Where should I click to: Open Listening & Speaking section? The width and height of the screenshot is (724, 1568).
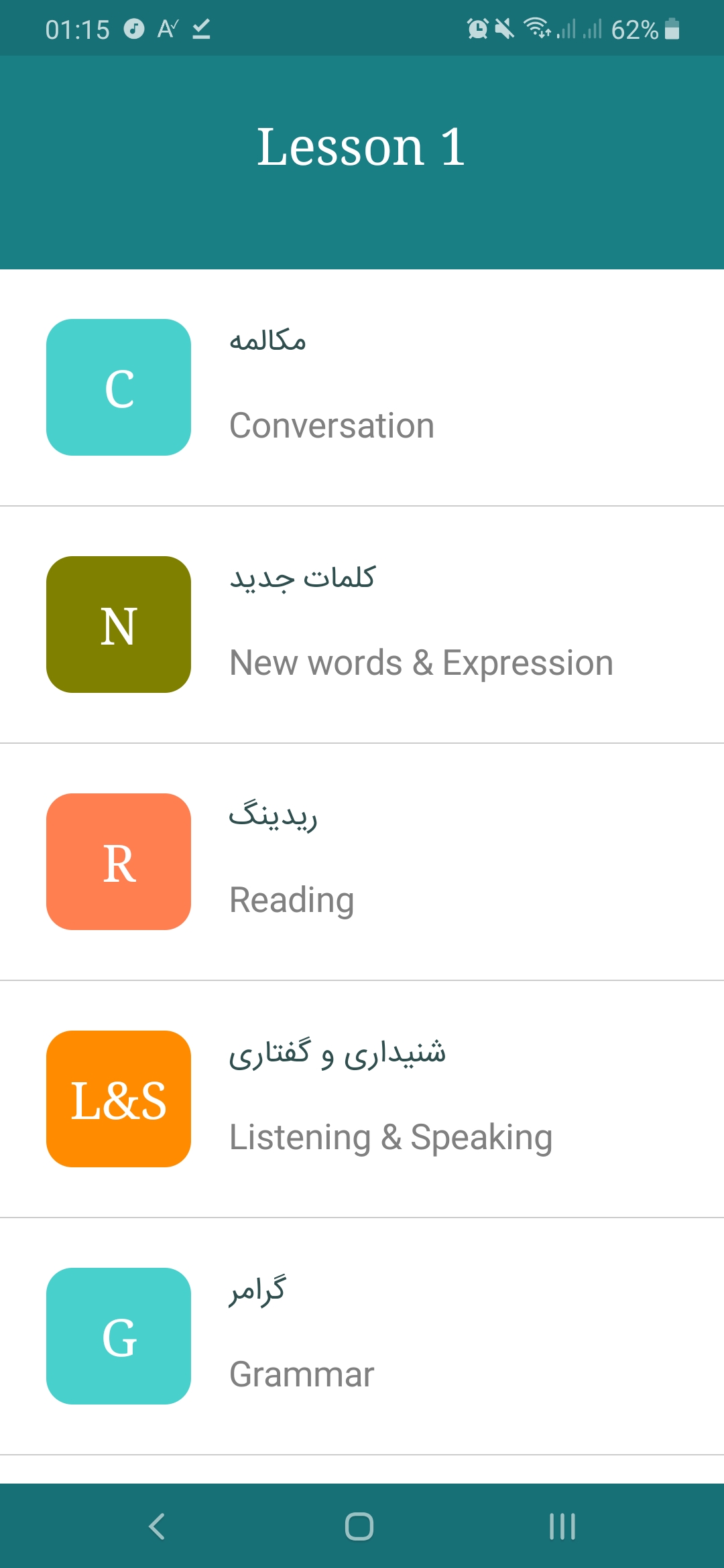point(362,1099)
